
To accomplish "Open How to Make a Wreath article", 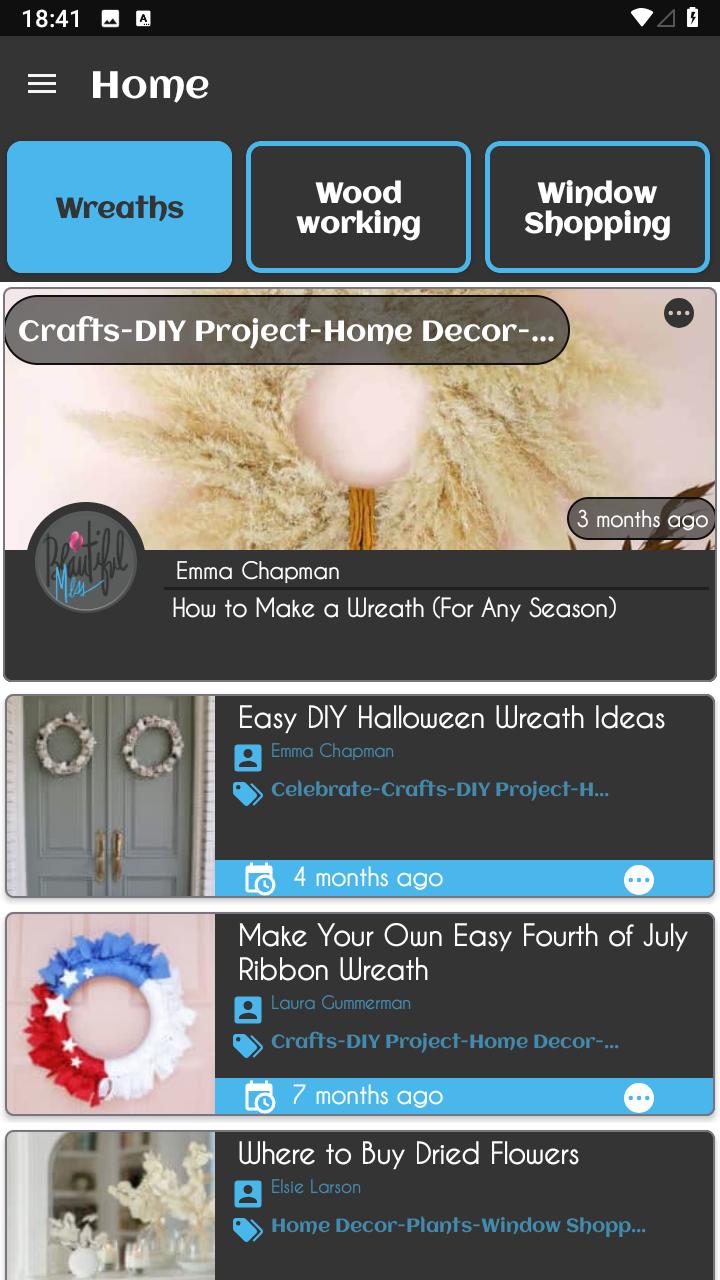I will point(394,607).
